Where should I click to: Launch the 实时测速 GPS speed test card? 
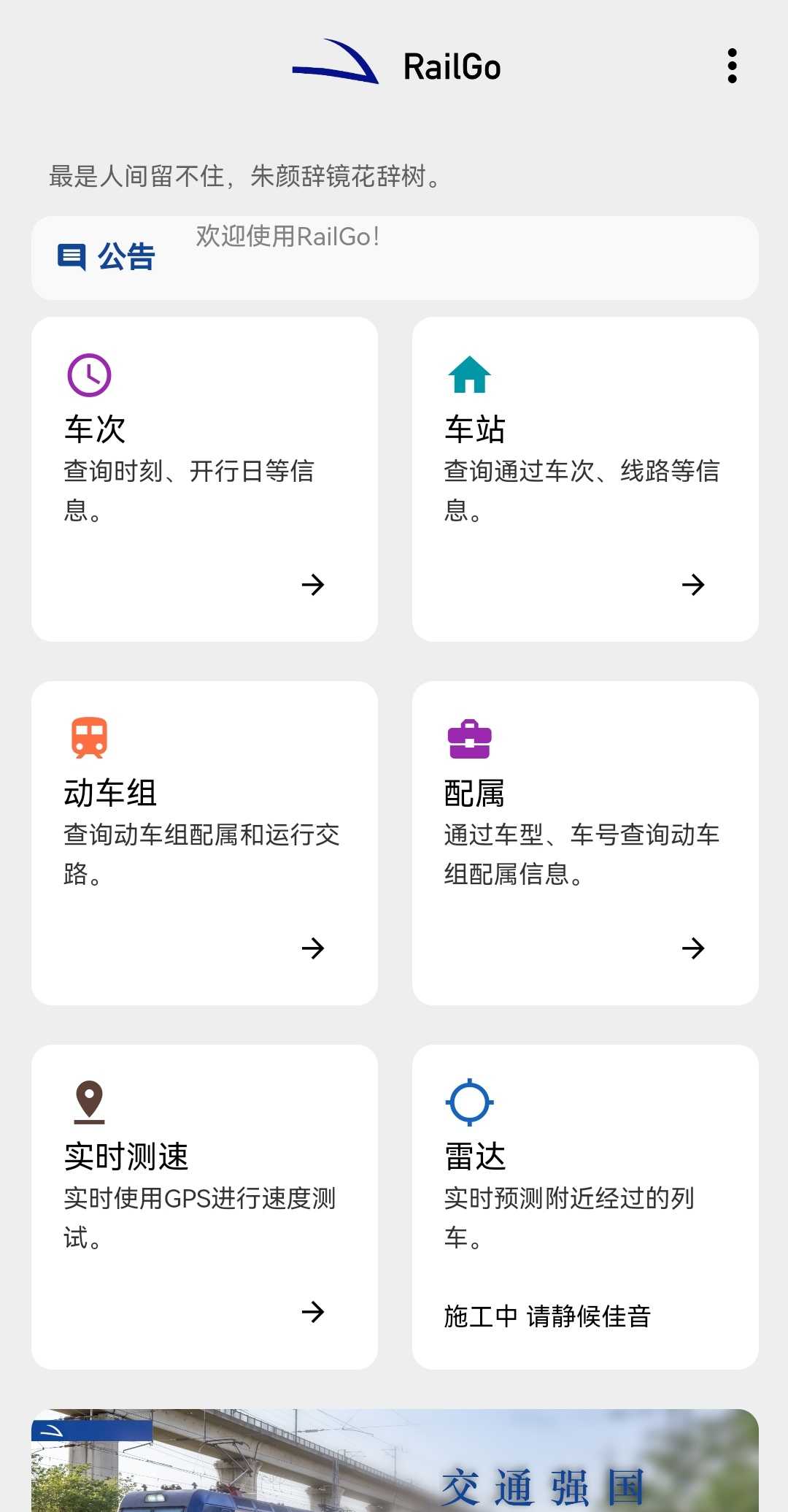tap(204, 1207)
